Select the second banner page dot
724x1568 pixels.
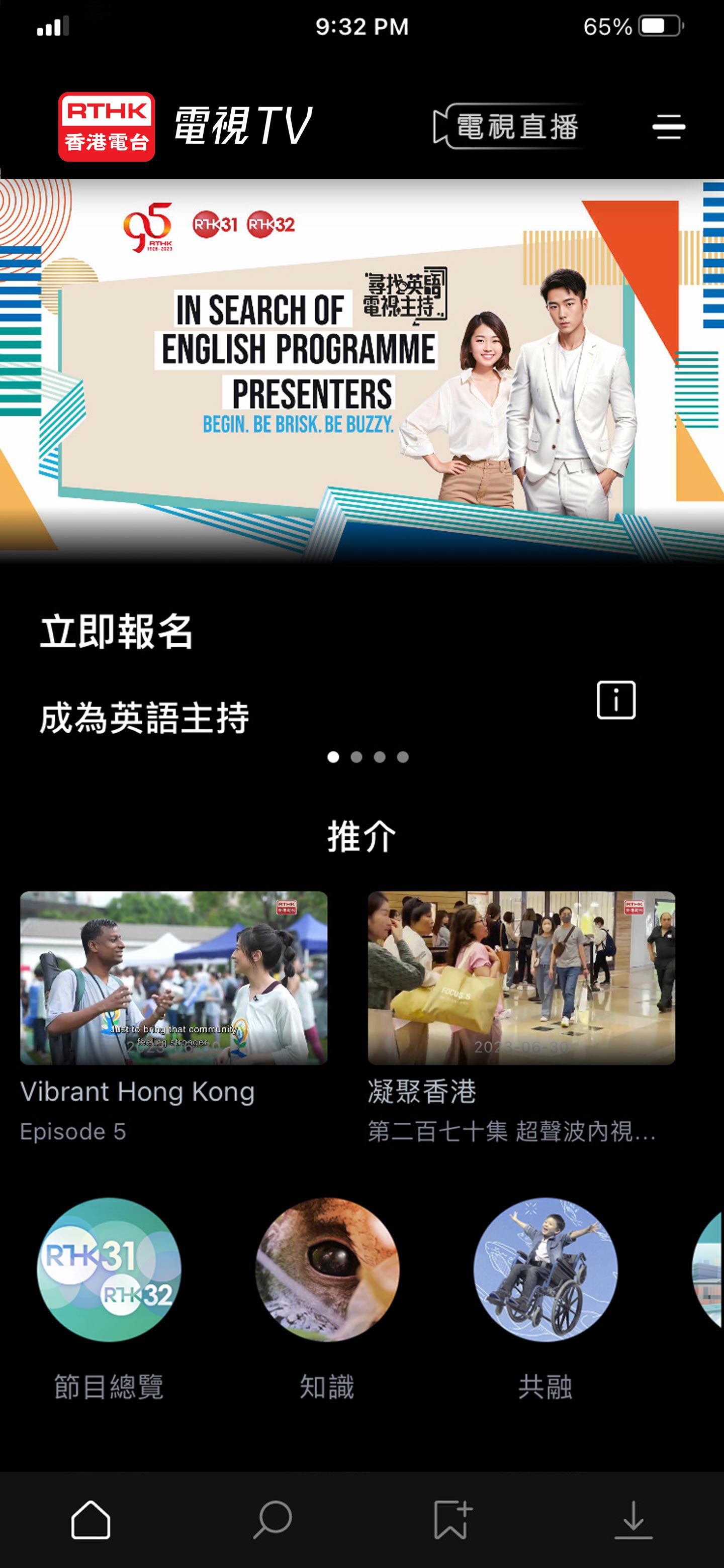click(x=356, y=756)
